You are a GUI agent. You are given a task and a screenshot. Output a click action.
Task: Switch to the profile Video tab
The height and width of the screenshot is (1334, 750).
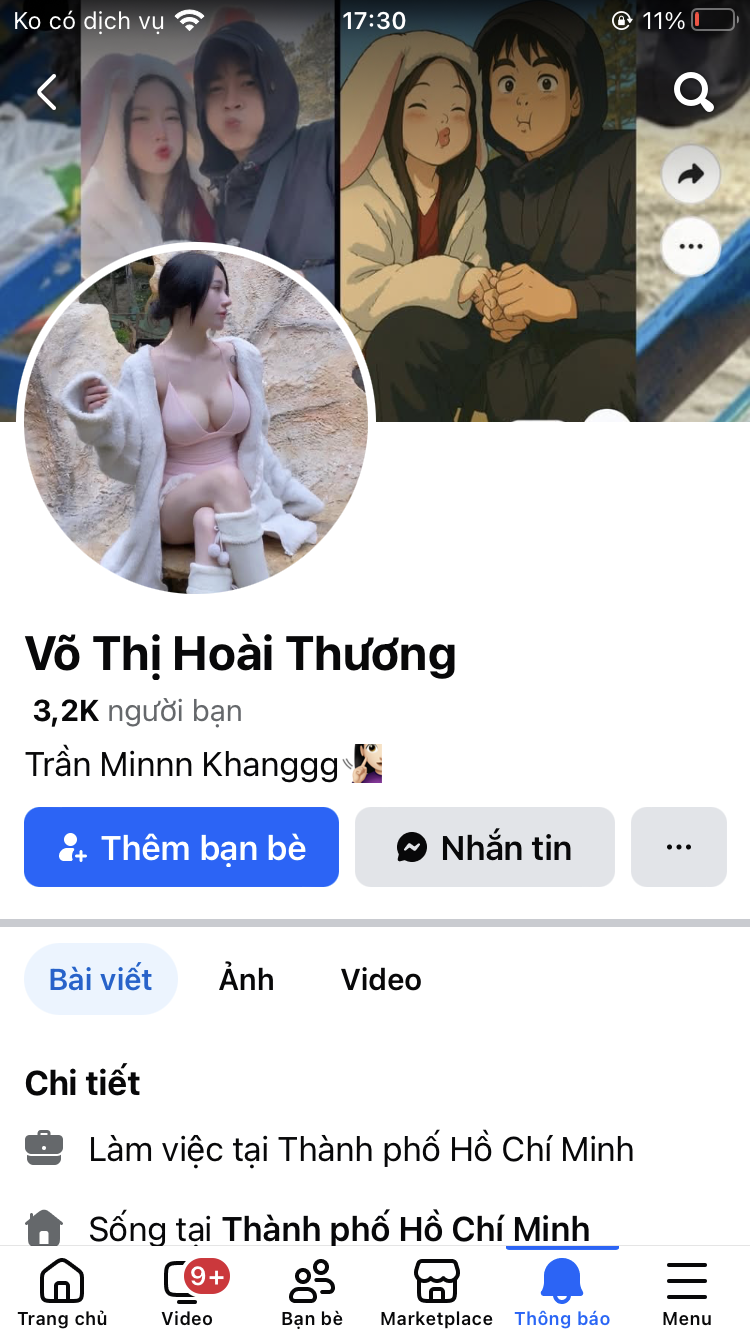pyautogui.click(x=381, y=979)
